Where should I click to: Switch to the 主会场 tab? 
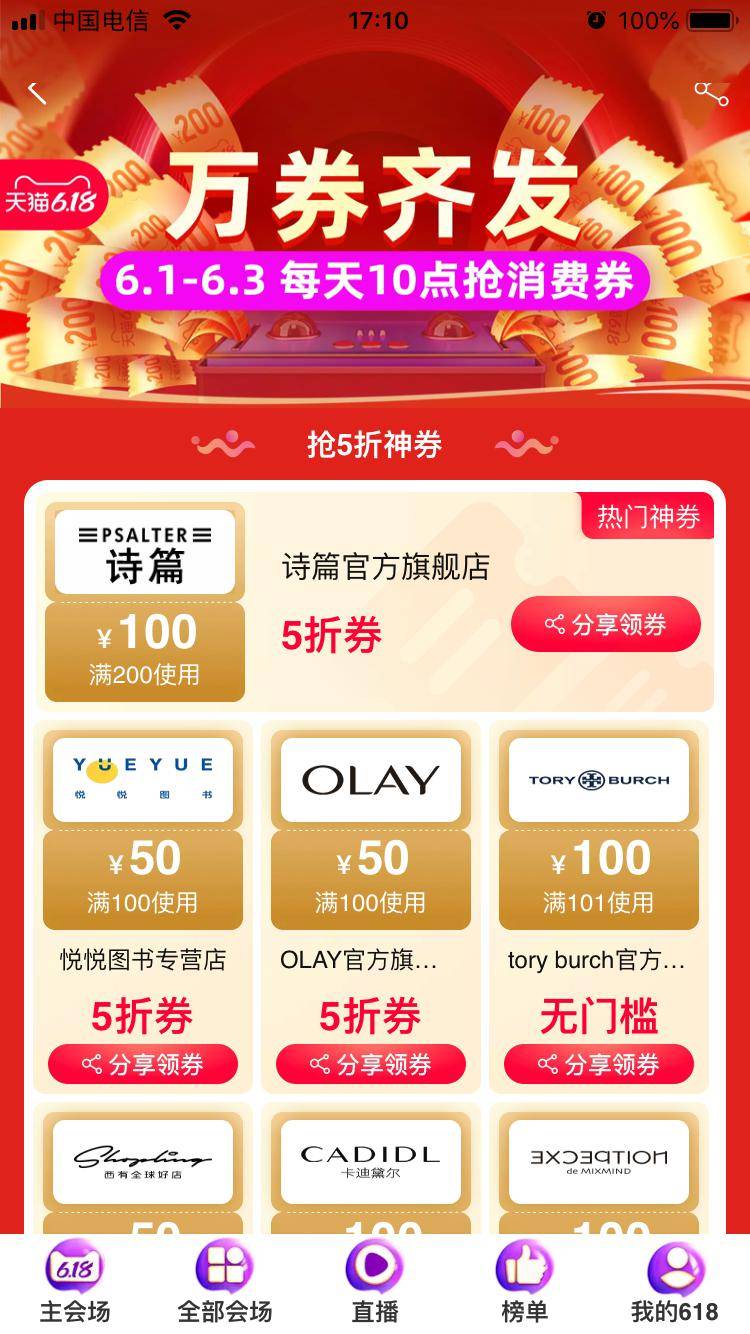pos(75,1284)
